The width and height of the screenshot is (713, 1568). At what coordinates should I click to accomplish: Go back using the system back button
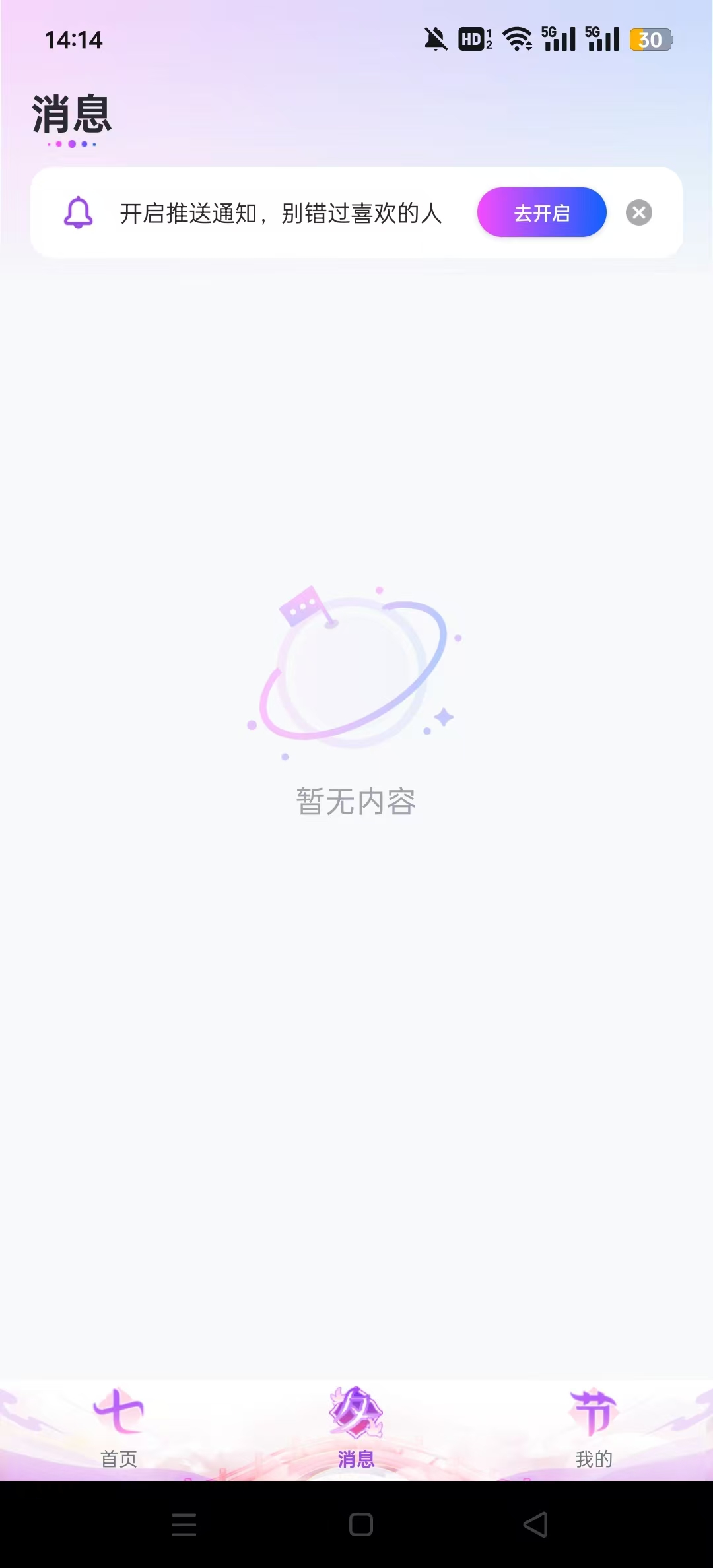535,1524
